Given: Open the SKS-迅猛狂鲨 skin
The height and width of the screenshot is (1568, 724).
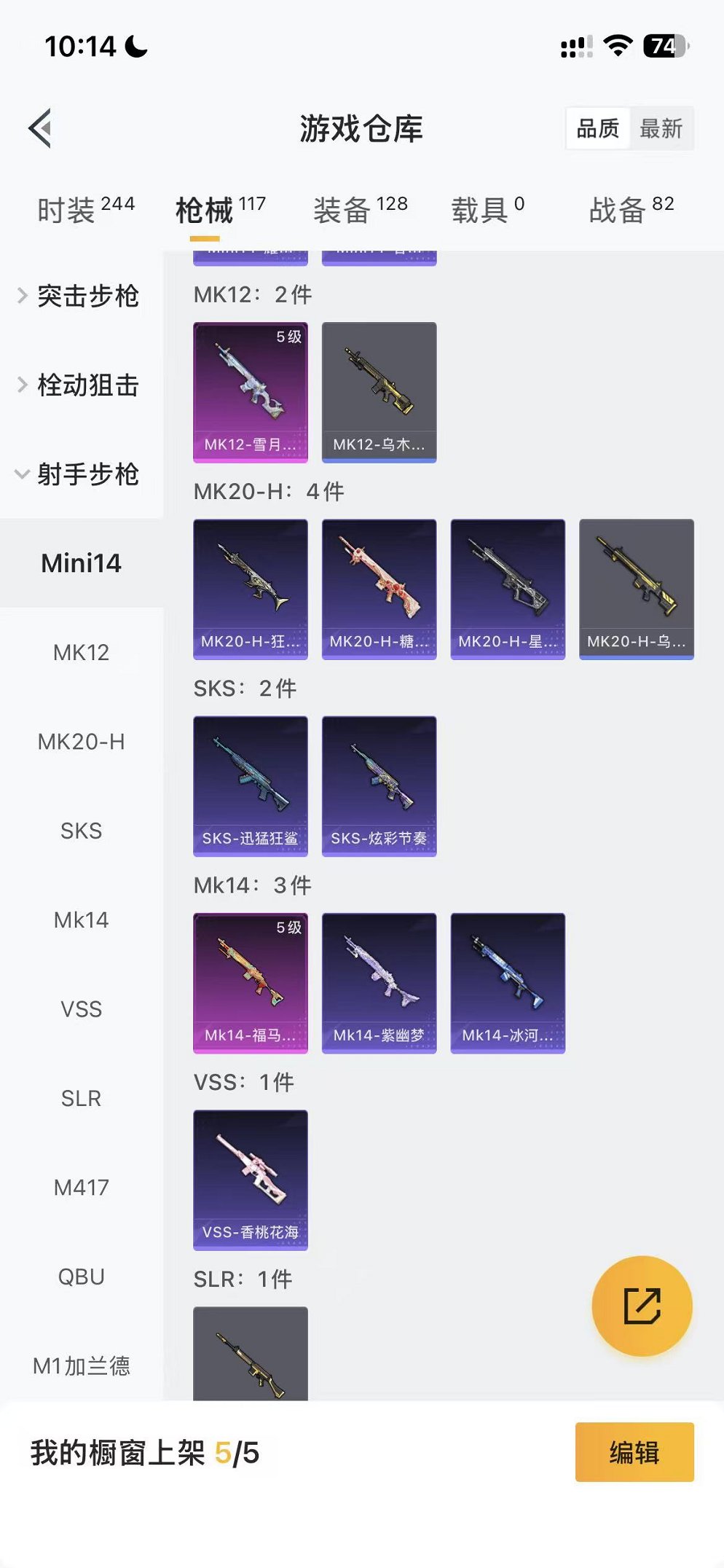Looking at the screenshot, I should (x=251, y=785).
